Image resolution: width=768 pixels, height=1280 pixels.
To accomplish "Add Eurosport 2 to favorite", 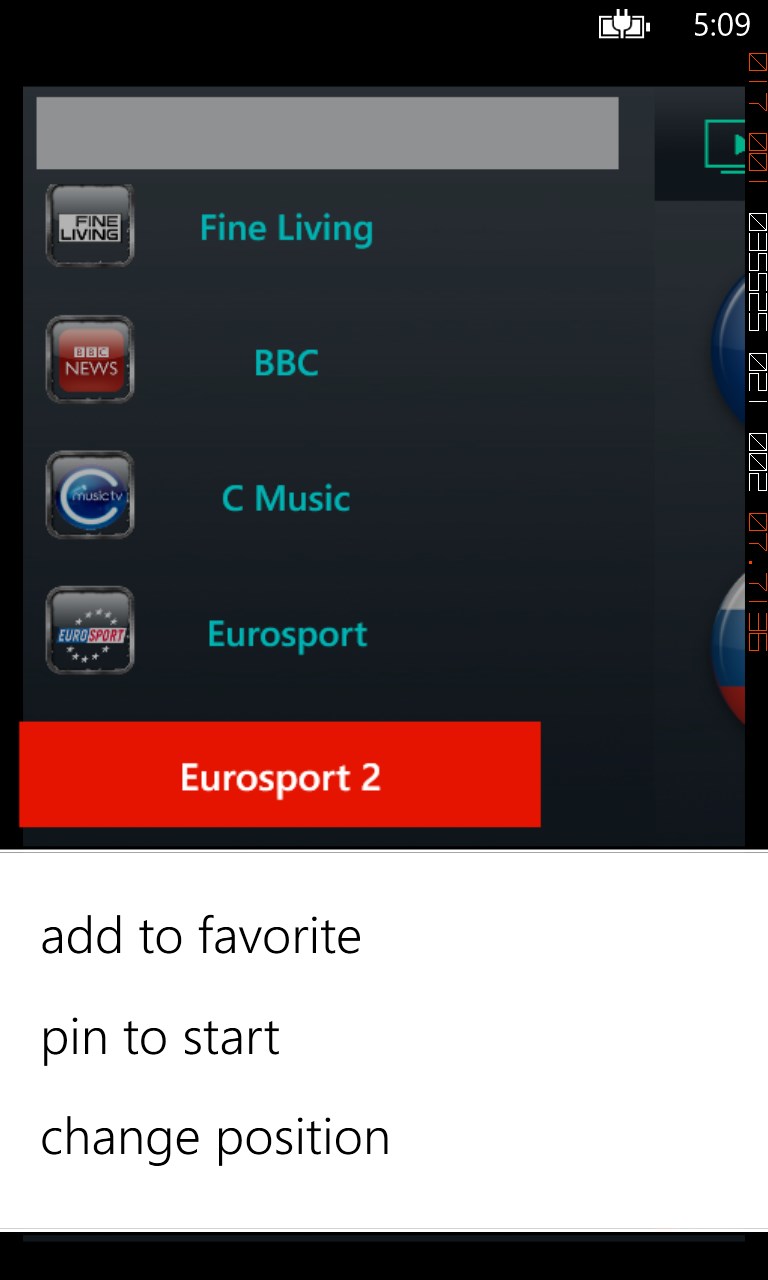I will [201, 937].
